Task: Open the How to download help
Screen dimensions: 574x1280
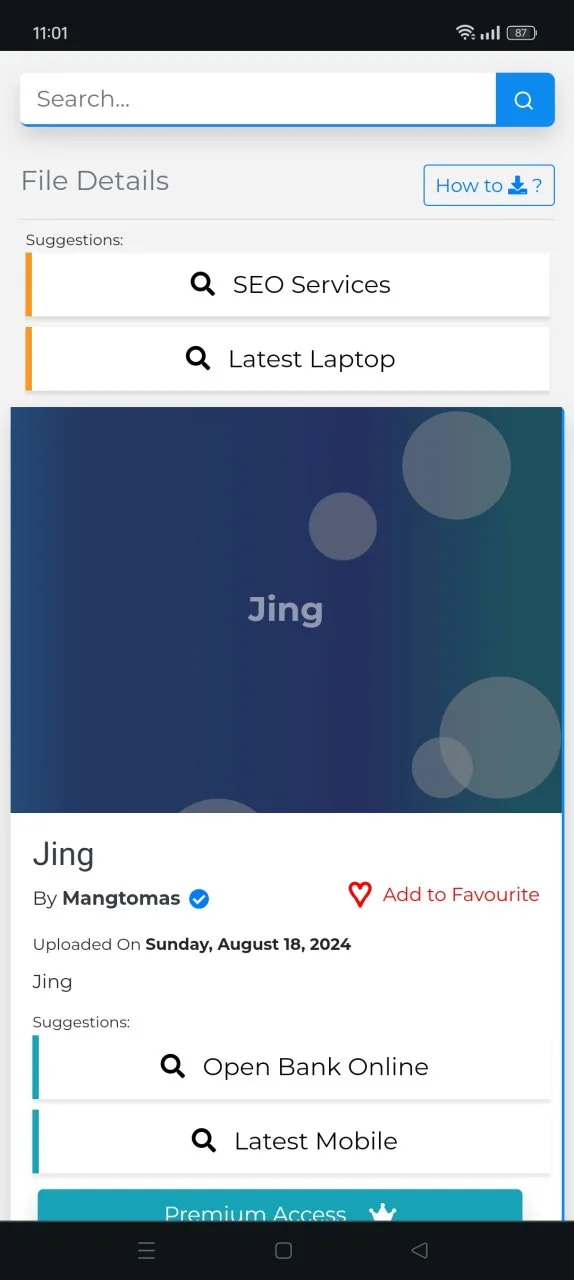Action: click(489, 186)
